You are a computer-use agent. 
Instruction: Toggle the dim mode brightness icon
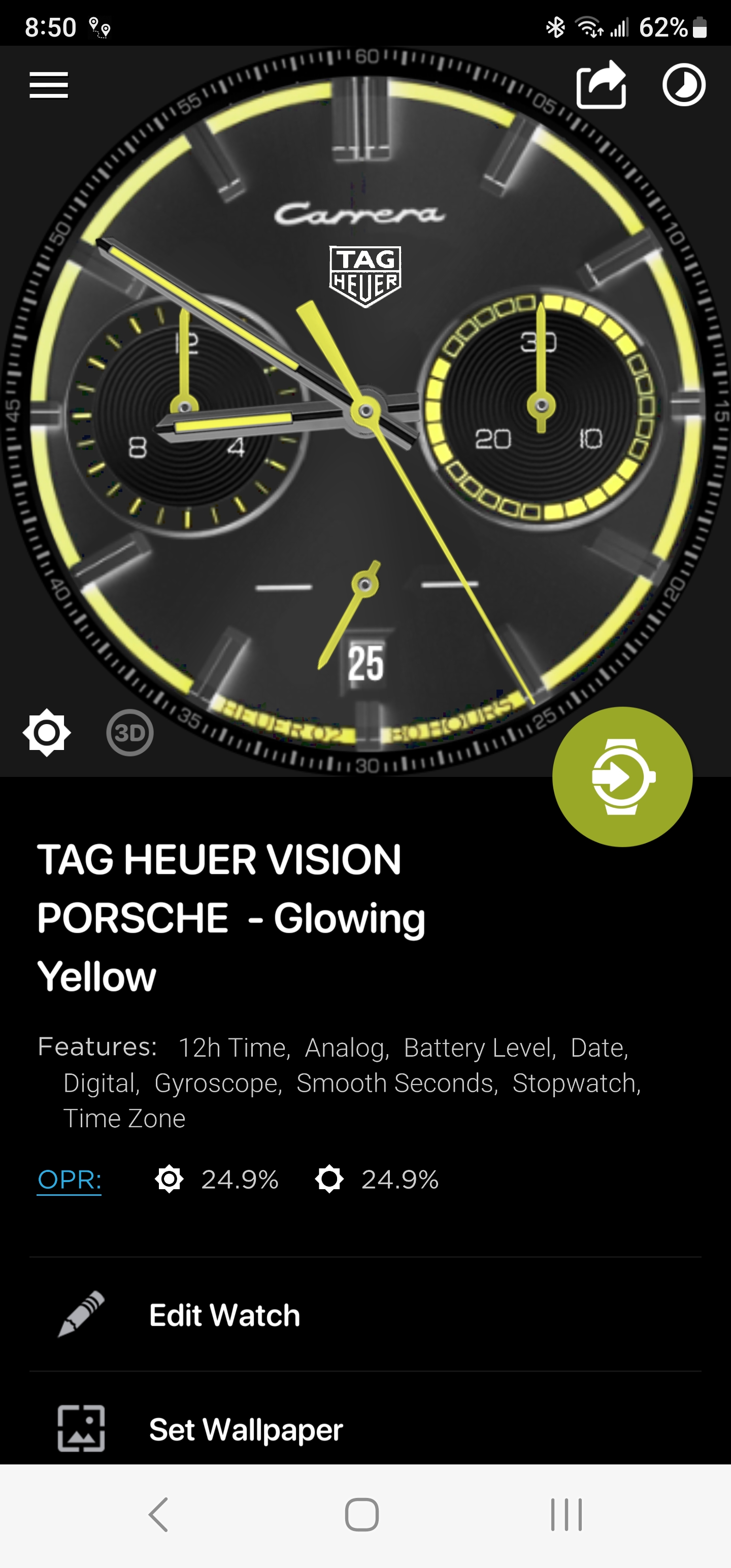tap(47, 732)
